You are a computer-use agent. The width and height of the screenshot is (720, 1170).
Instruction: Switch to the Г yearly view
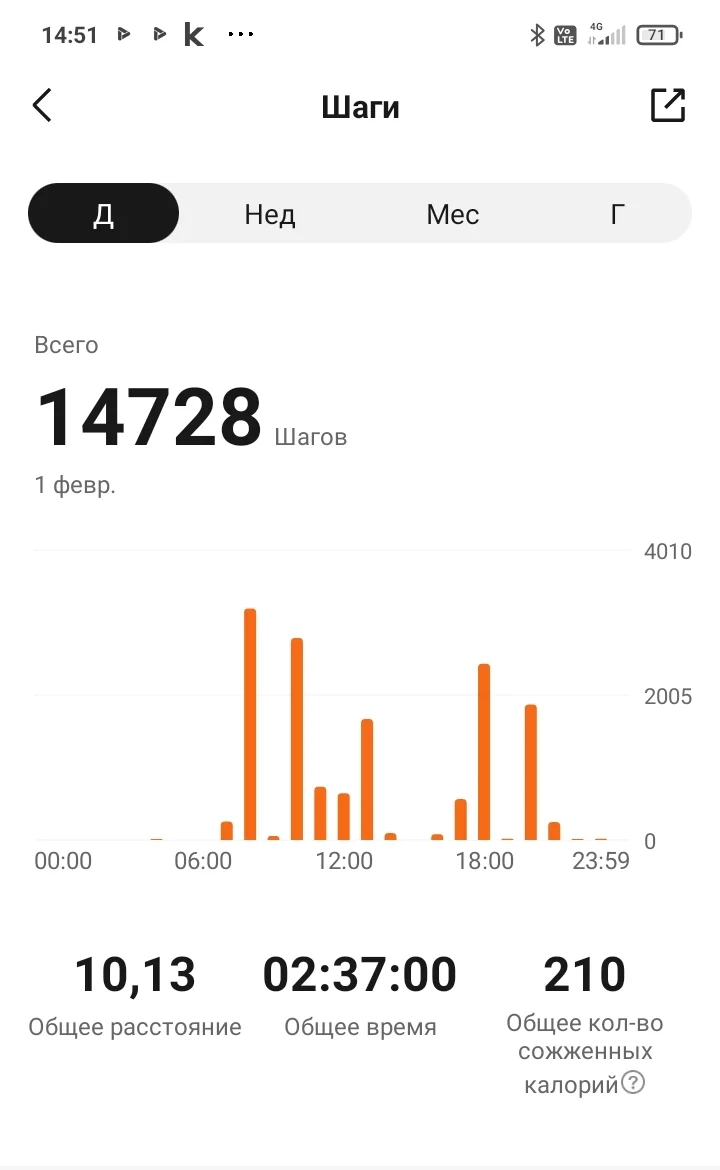click(617, 214)
